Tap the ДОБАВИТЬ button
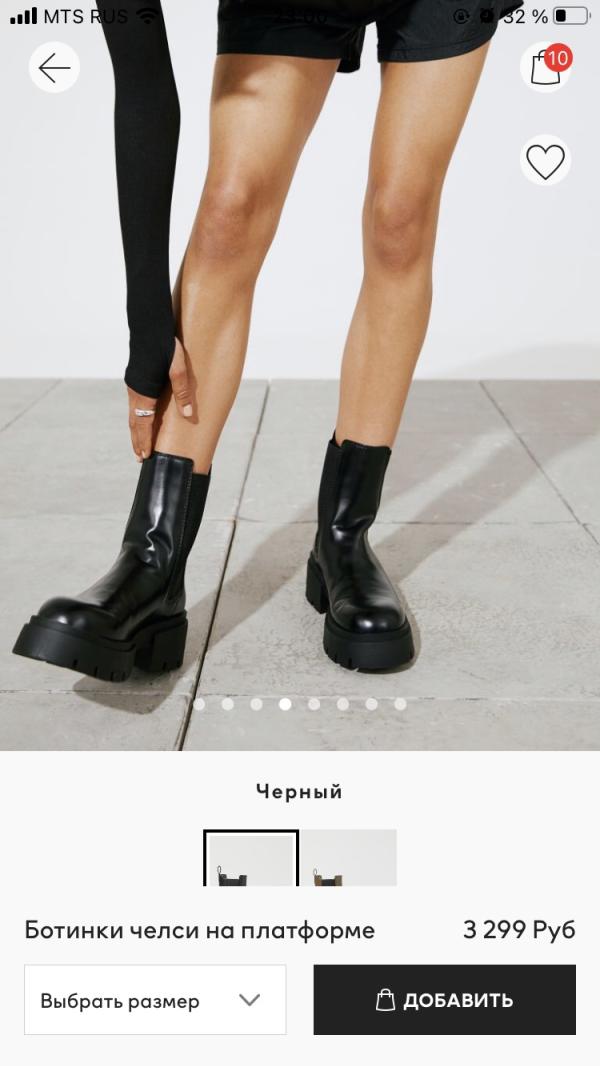The height and width of the screenshot is (1066, 600). point(444,1000)
